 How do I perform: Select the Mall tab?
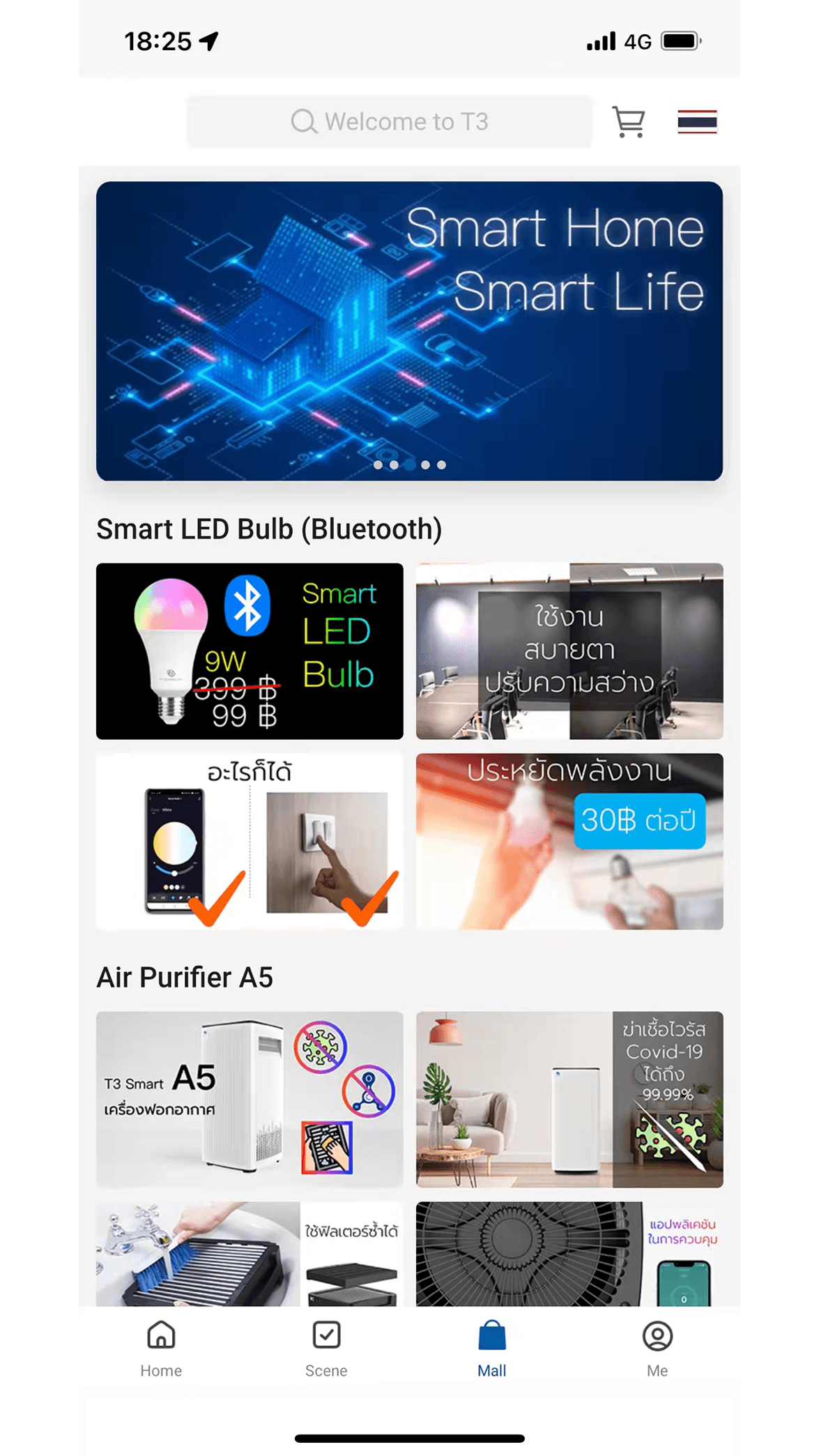tap(491, 1349)
